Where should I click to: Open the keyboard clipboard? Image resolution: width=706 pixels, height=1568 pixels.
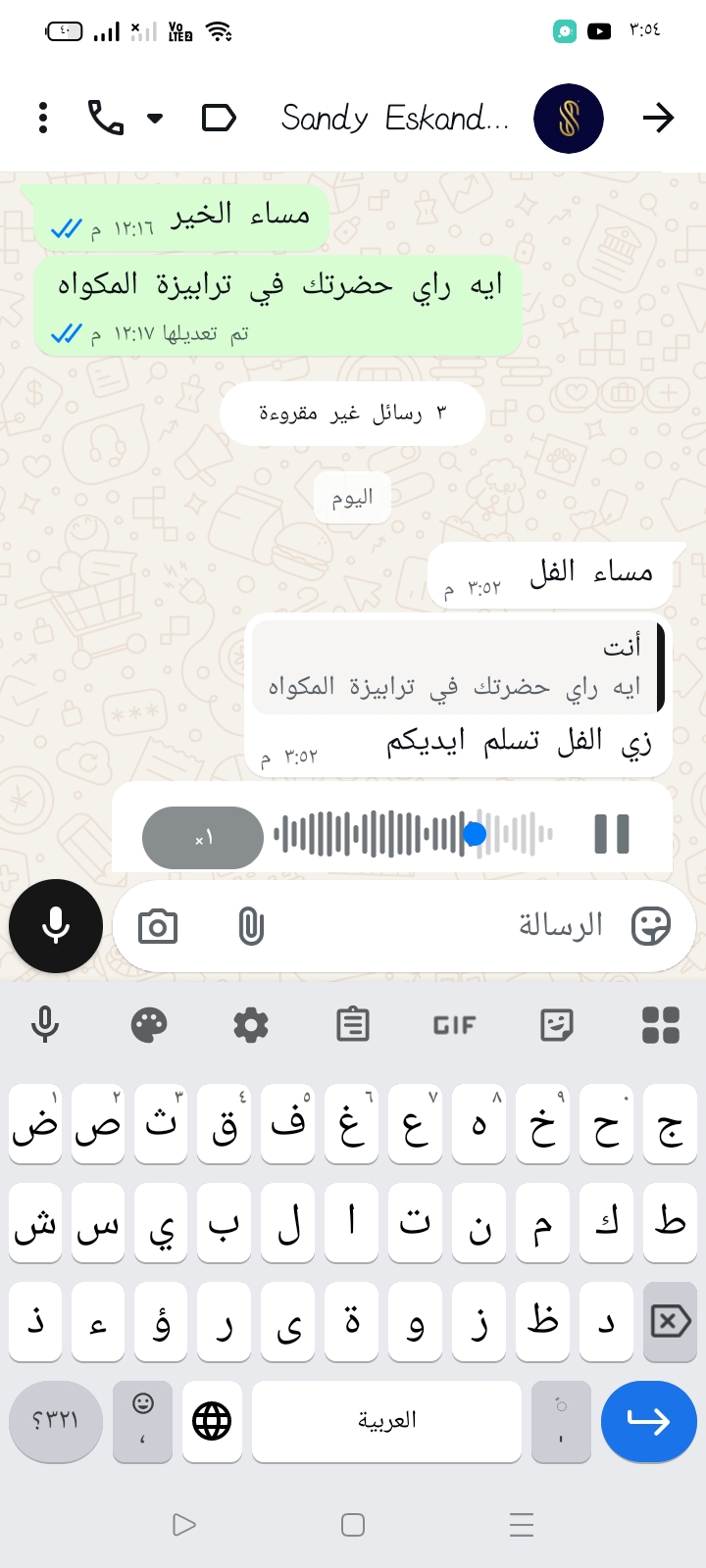353,1025
